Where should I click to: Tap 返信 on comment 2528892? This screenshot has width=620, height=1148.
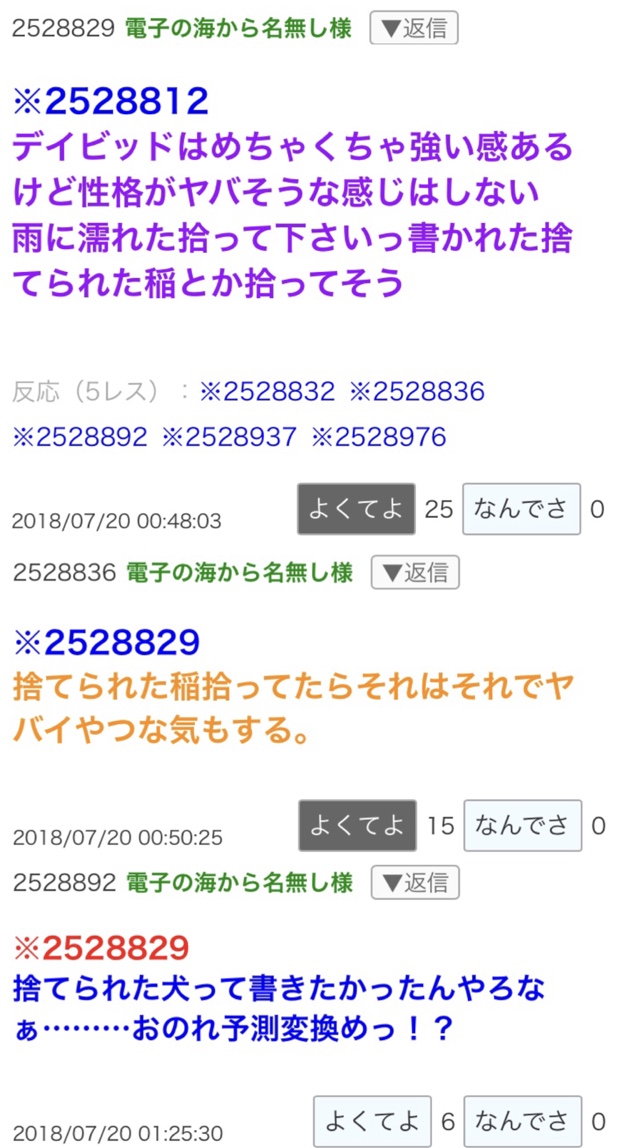pos(415,882)
